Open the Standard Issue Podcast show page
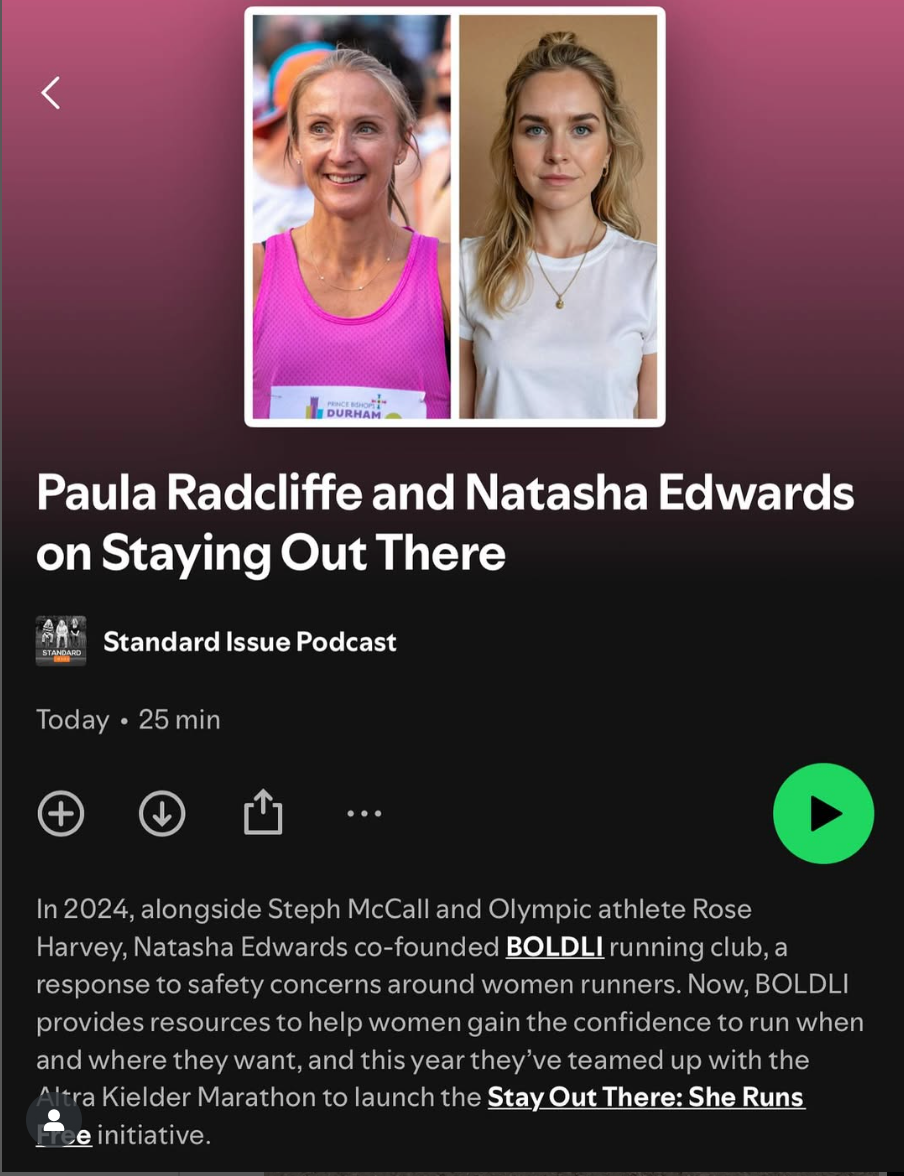The image size is (904, 1176). click(x=249, y=642)
